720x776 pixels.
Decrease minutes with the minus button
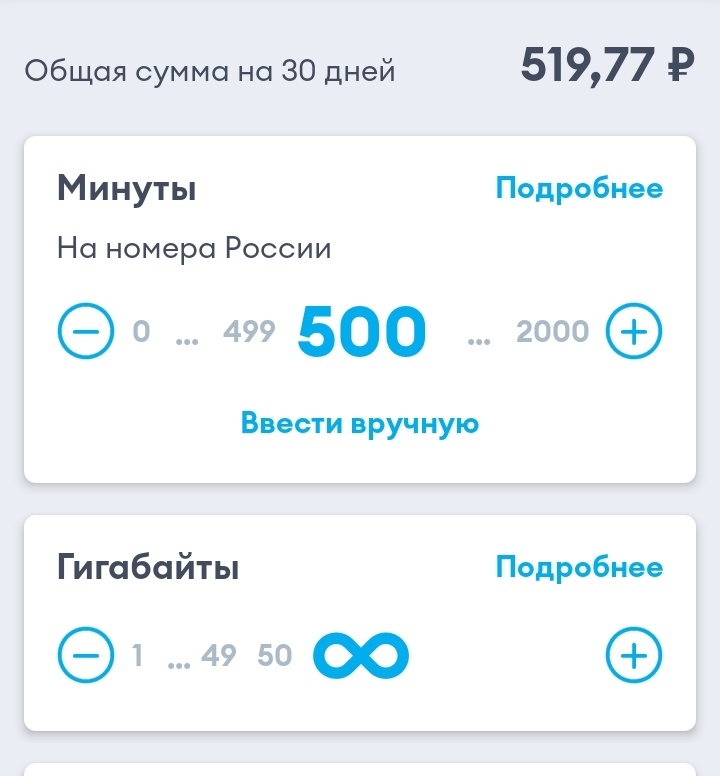[x=86, y=332]
